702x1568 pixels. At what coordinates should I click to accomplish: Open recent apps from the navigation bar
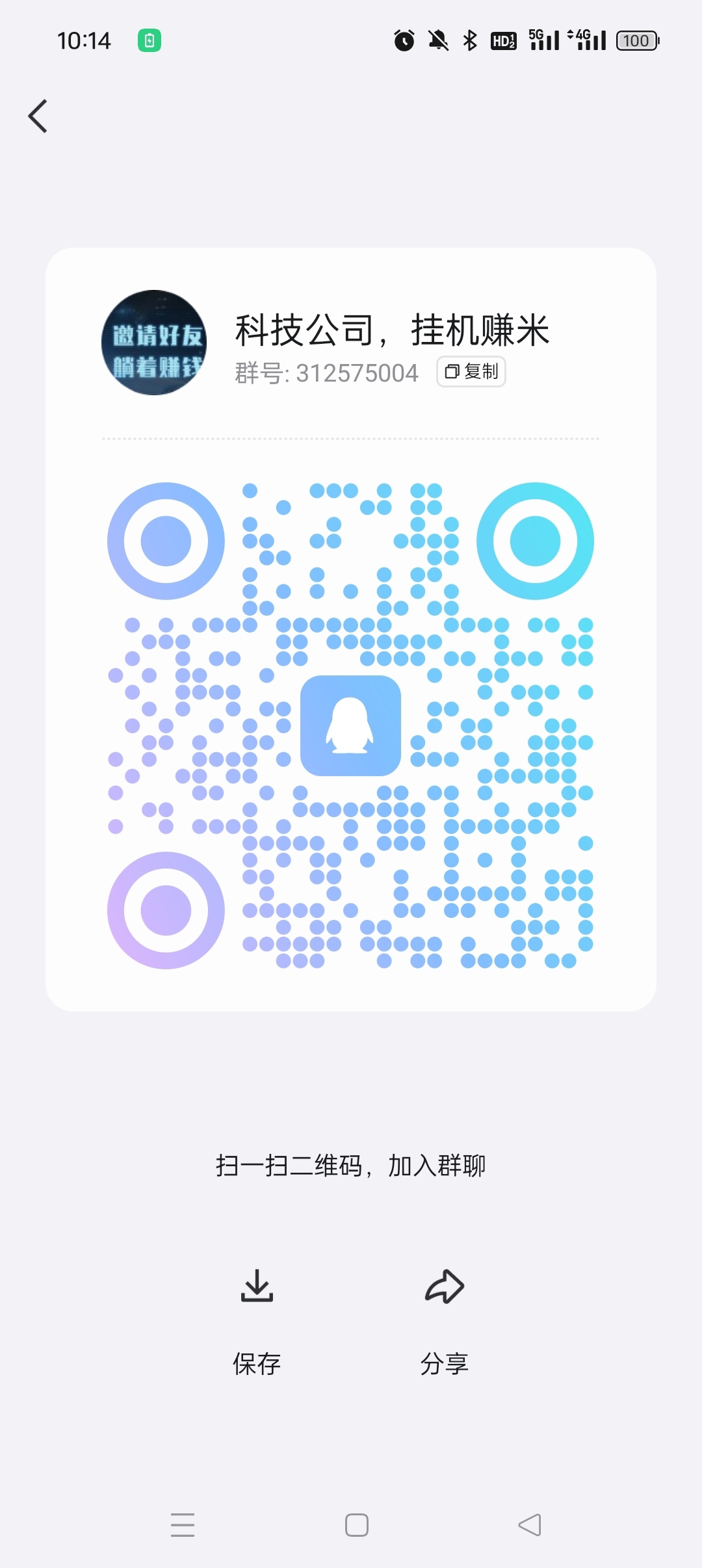click(183, 1525)
